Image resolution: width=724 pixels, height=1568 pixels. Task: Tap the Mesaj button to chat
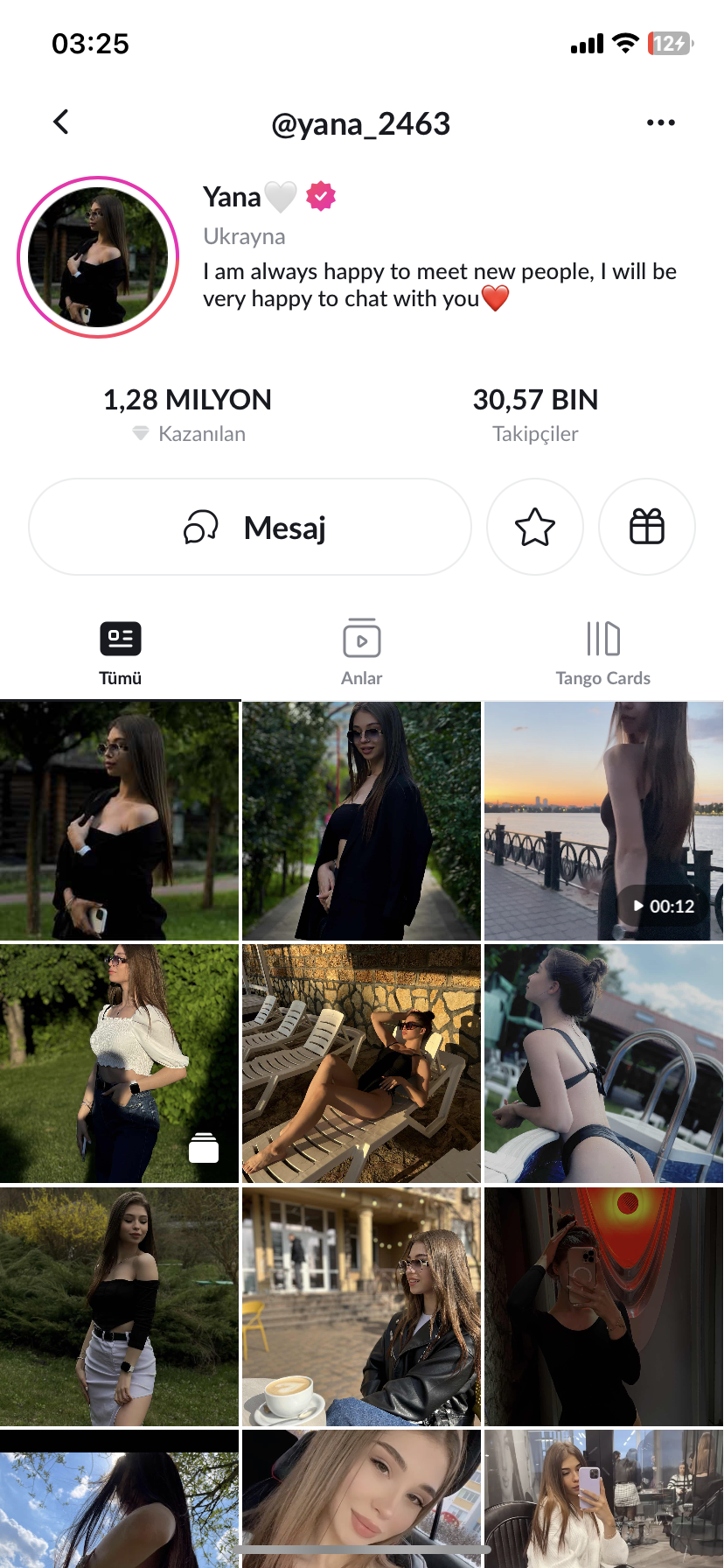pyautogui.click(x=250, y=528)
